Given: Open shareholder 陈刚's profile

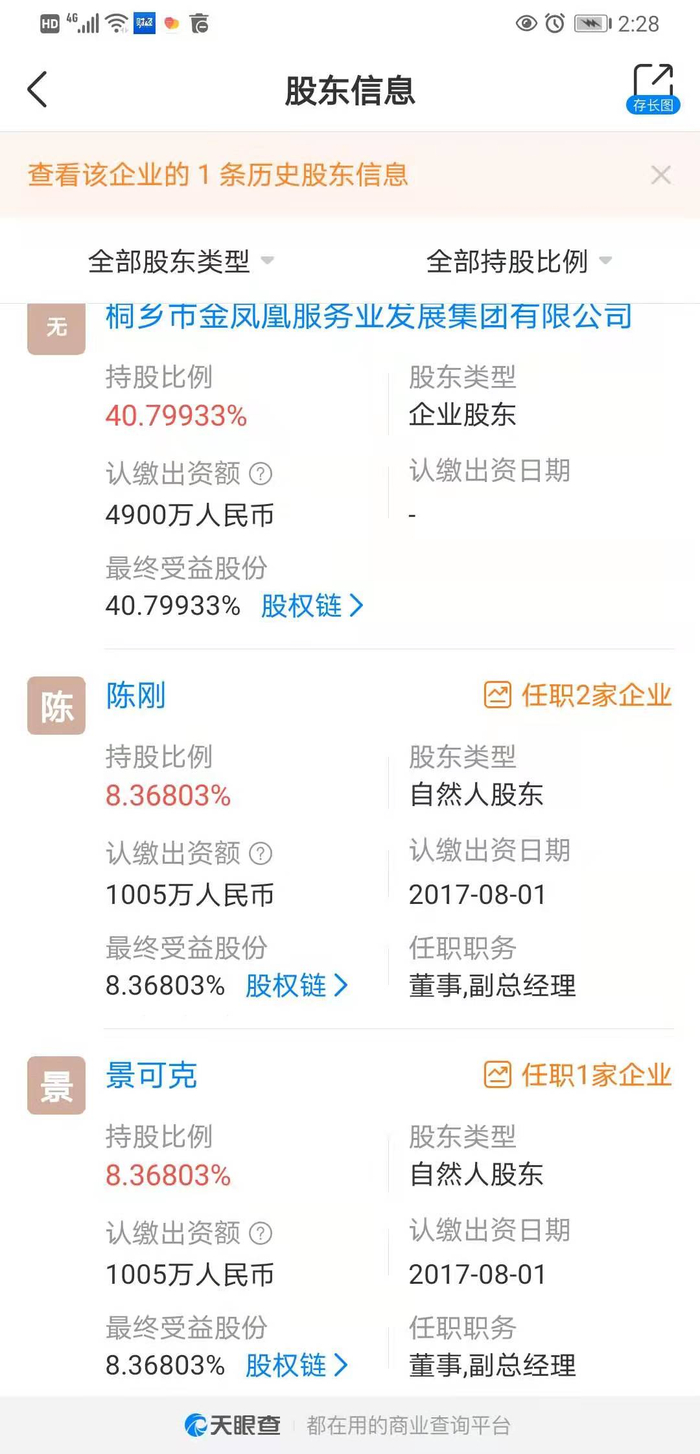Looking at the screenshot, I should click(136, 695).
